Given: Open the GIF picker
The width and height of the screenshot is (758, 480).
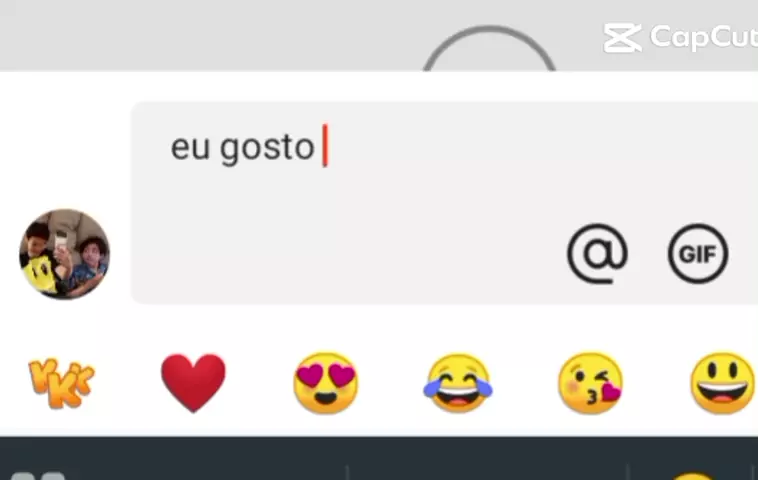Looking at the screenshot, I should 698,254.
